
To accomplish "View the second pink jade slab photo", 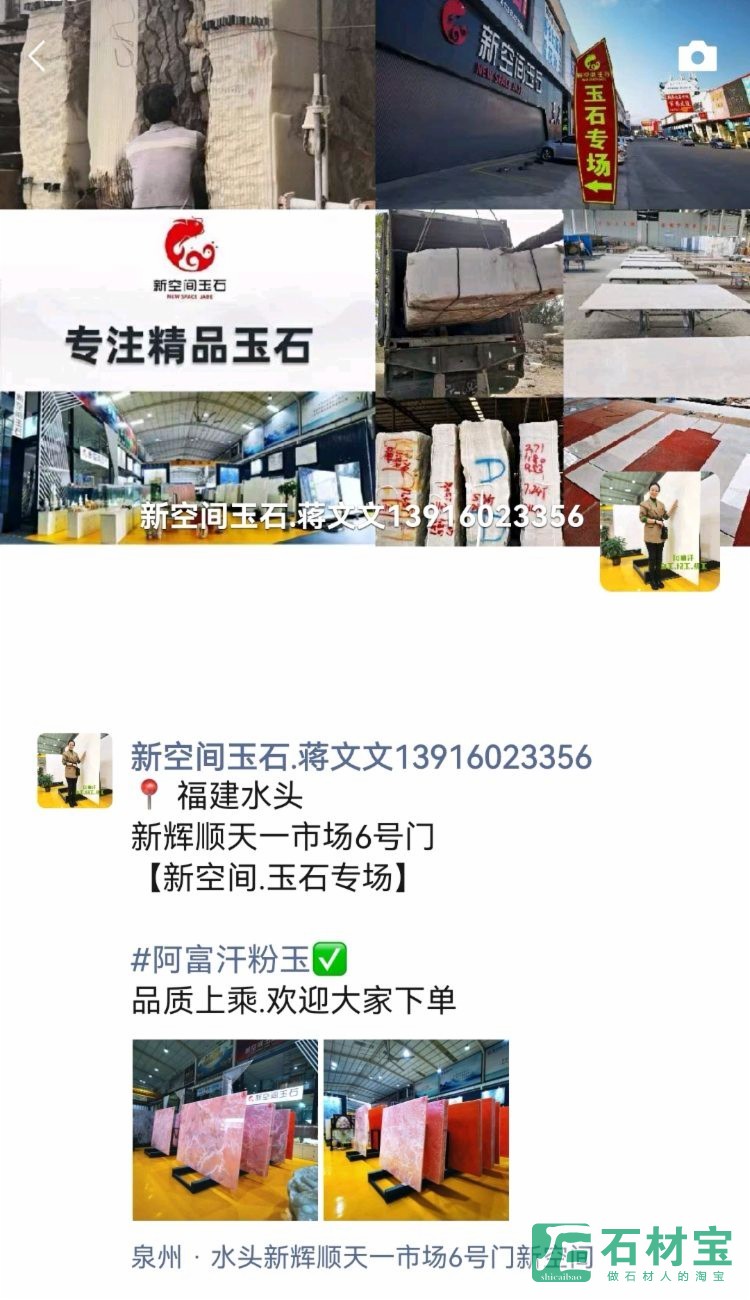I will coord(416,1130).
